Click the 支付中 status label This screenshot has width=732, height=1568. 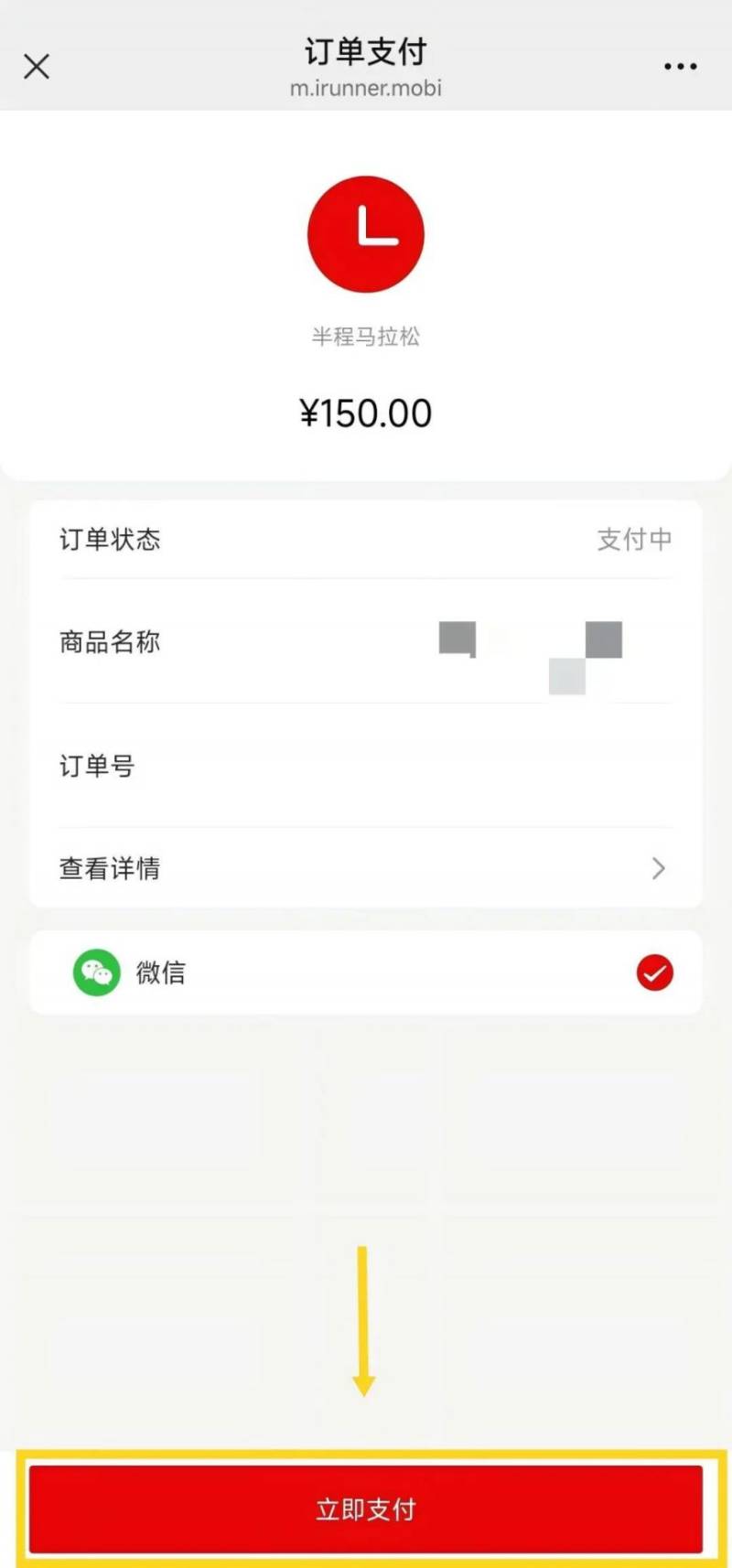[634, 540]
